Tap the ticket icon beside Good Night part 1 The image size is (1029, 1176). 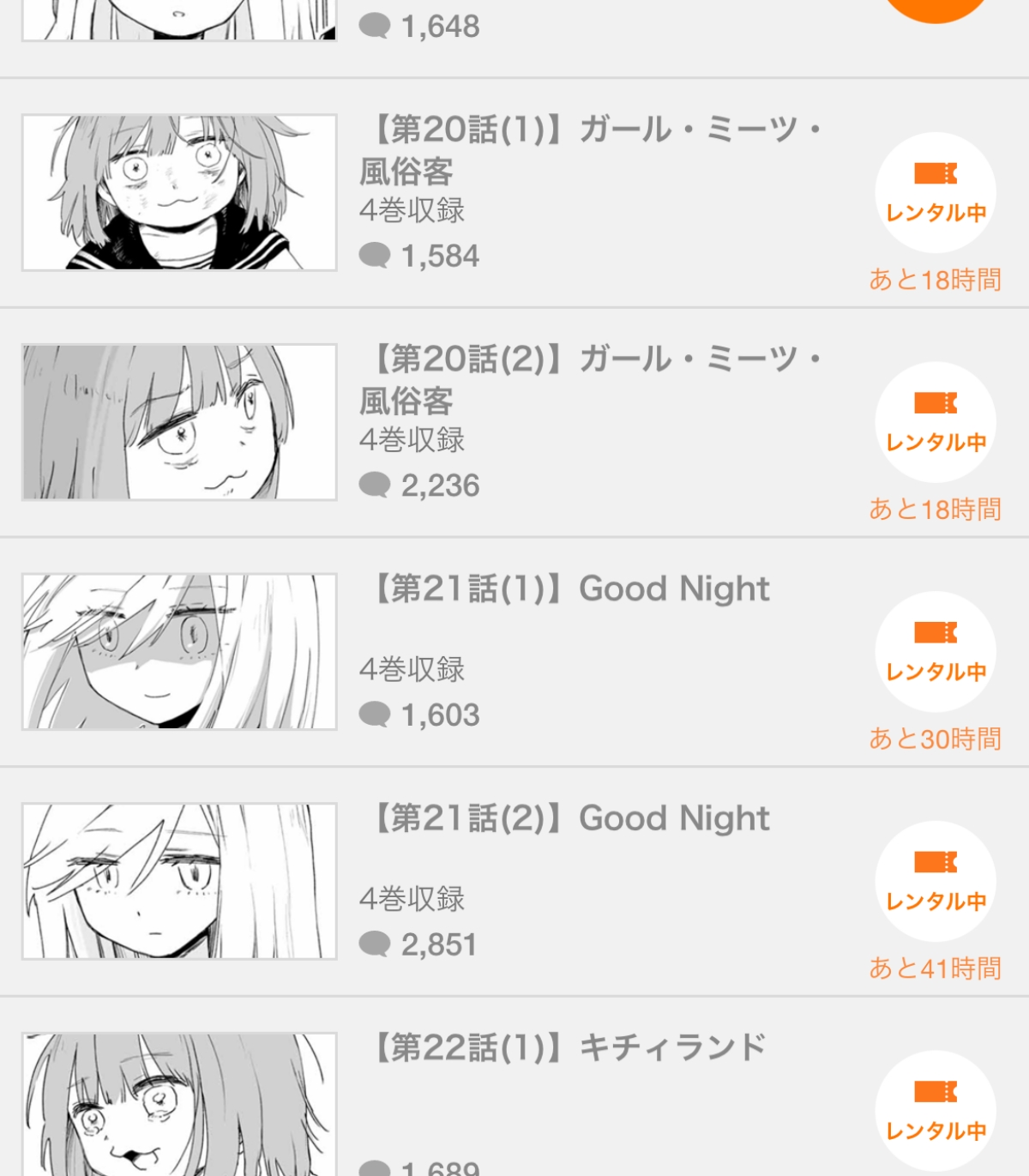coord(936,633)
